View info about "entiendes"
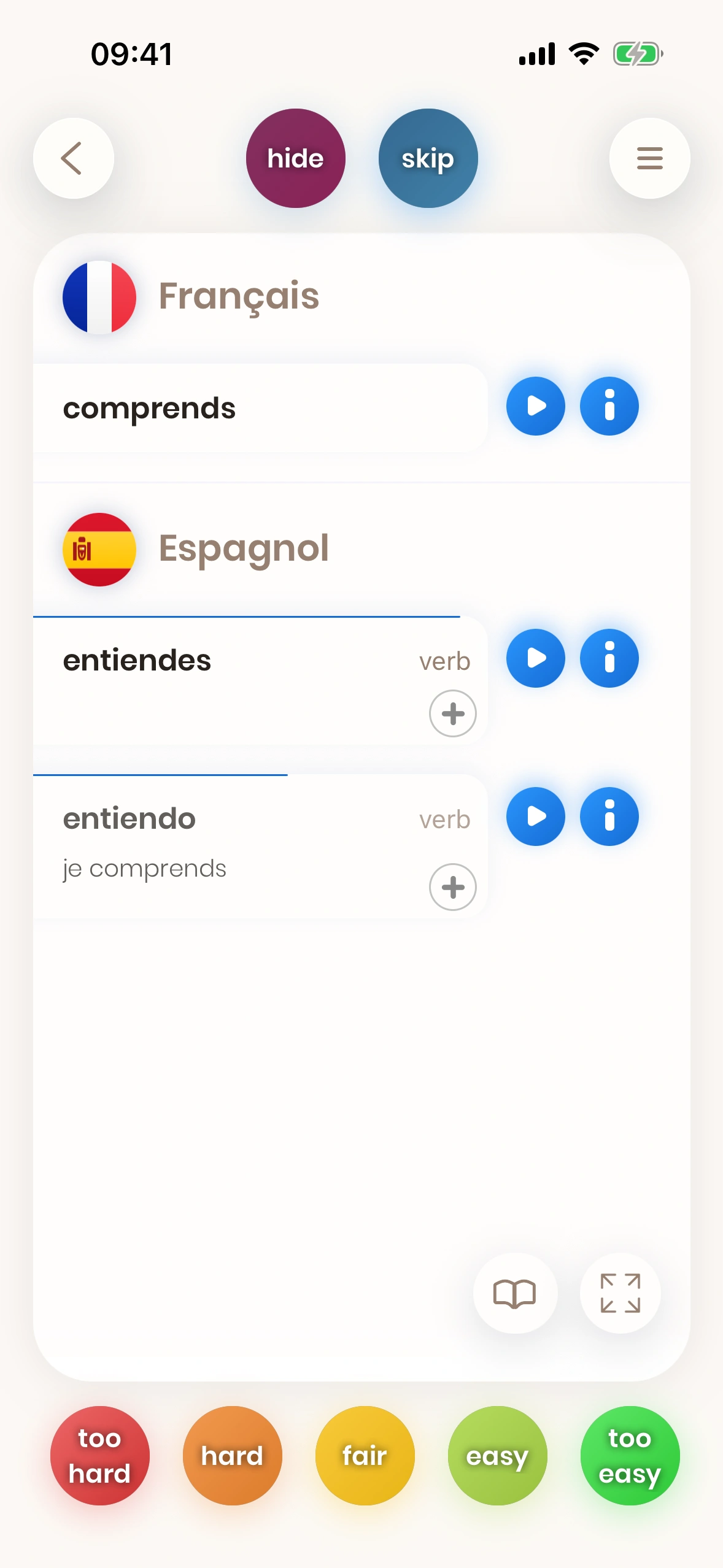Image resolution: width=723 pixels, height=1568 pixels. click(609, 658)
